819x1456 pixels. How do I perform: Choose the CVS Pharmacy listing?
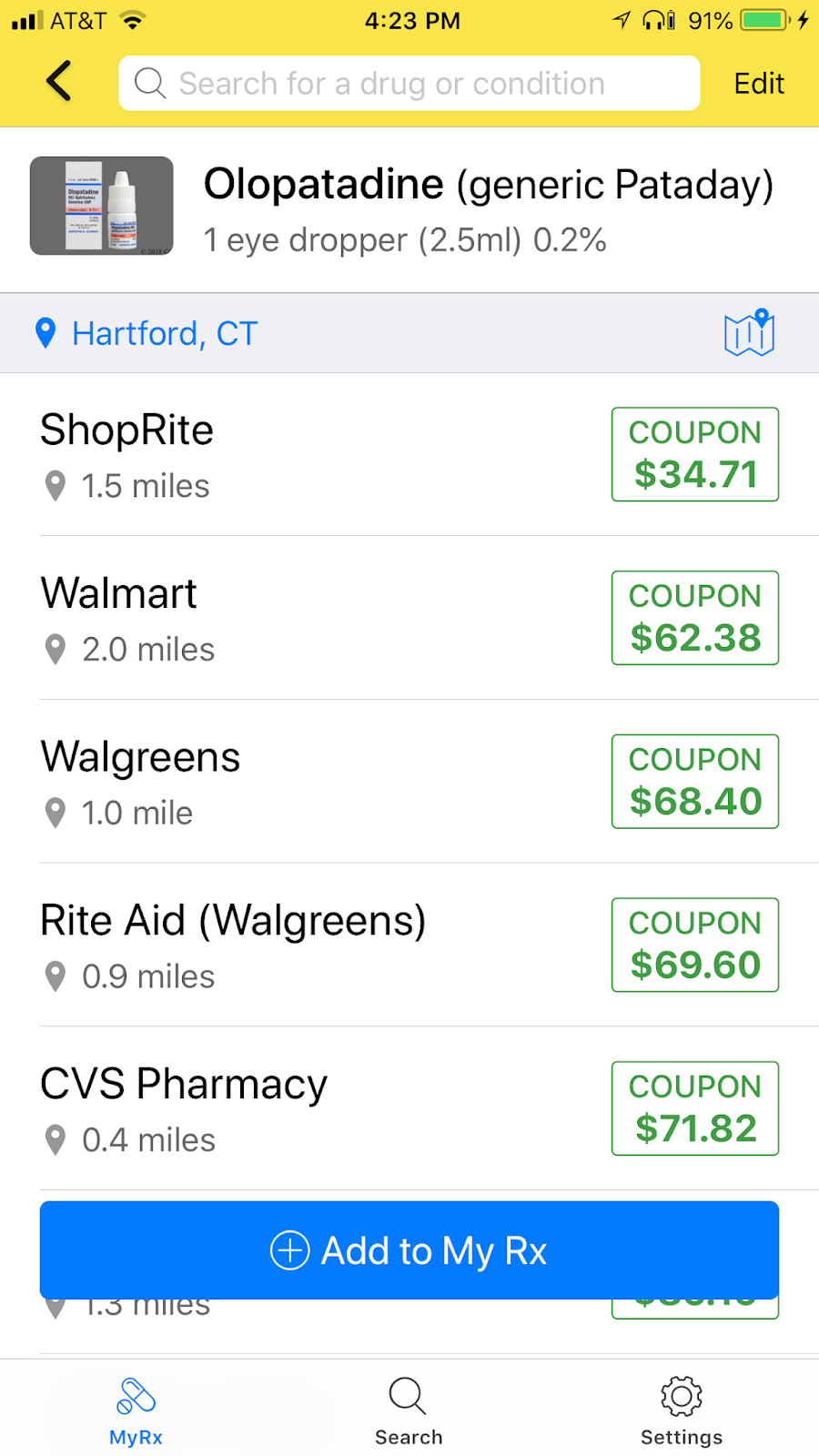coord(273,1108)
